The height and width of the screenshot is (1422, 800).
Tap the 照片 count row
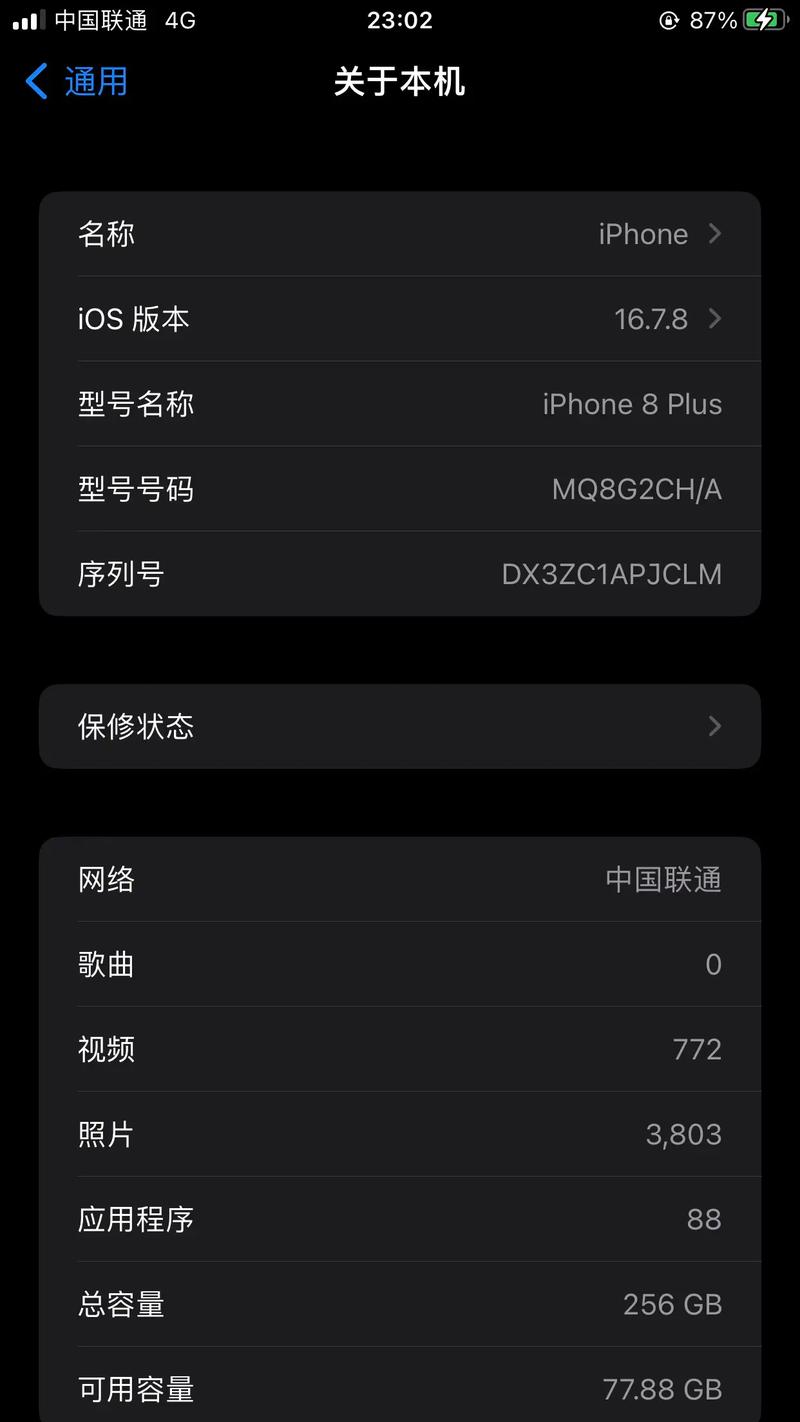400,1133
